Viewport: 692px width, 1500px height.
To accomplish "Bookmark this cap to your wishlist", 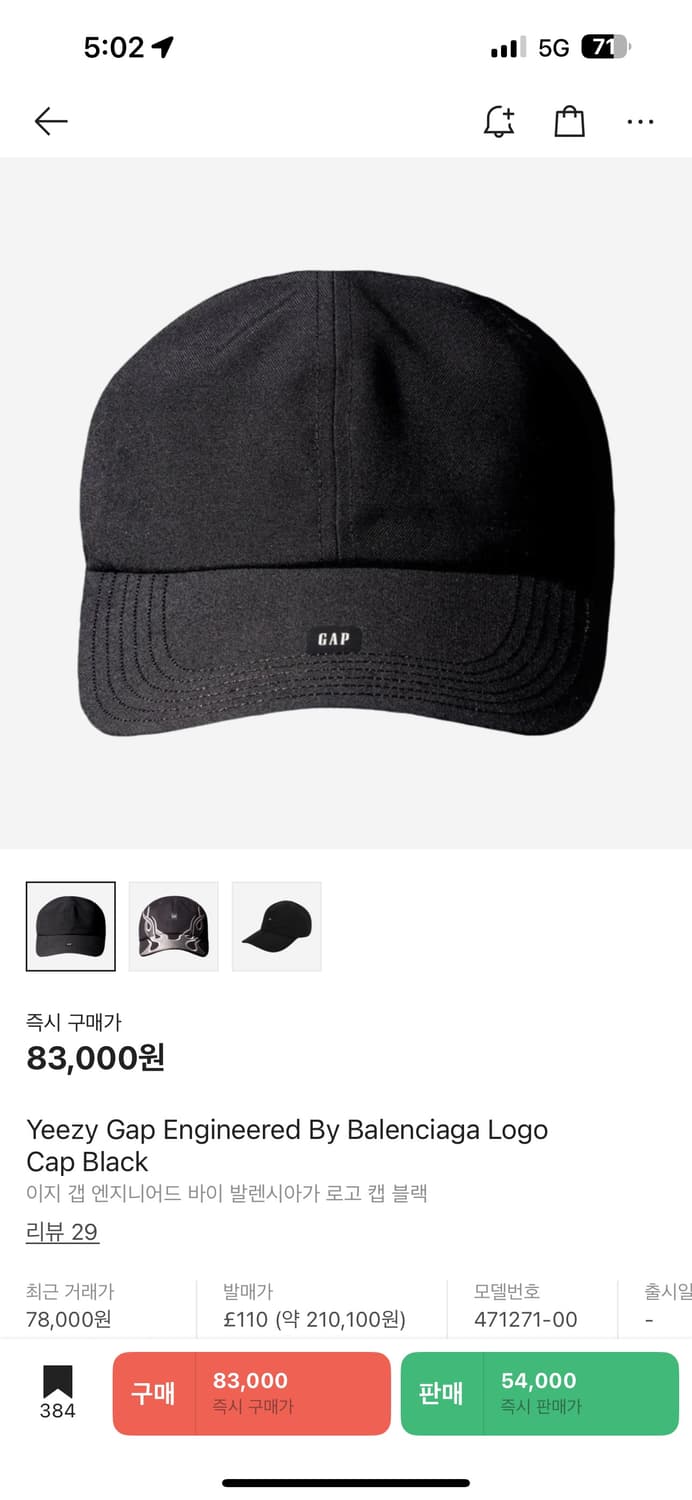I will pos(57,1390).
